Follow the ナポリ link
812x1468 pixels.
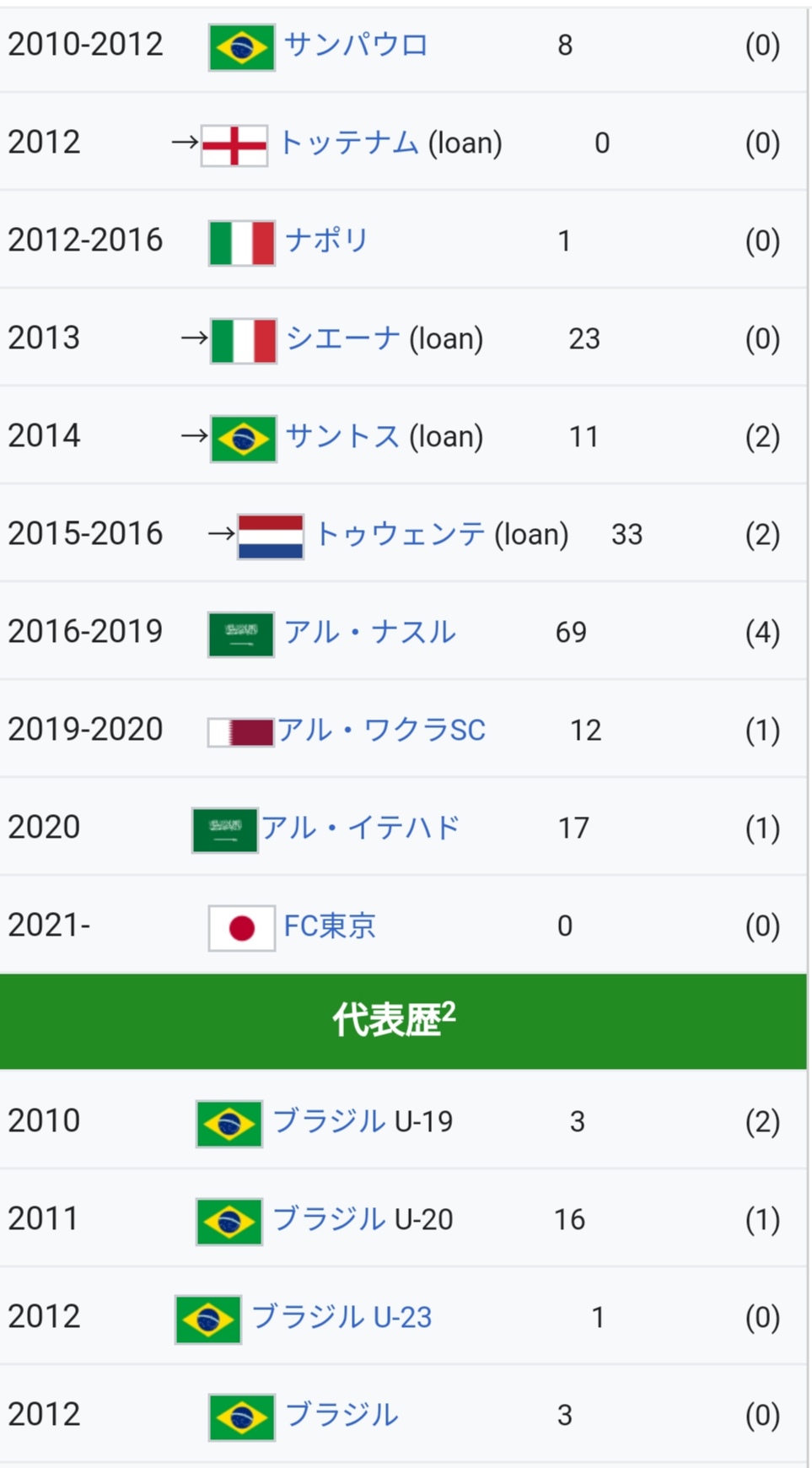[x=326, y=240]
